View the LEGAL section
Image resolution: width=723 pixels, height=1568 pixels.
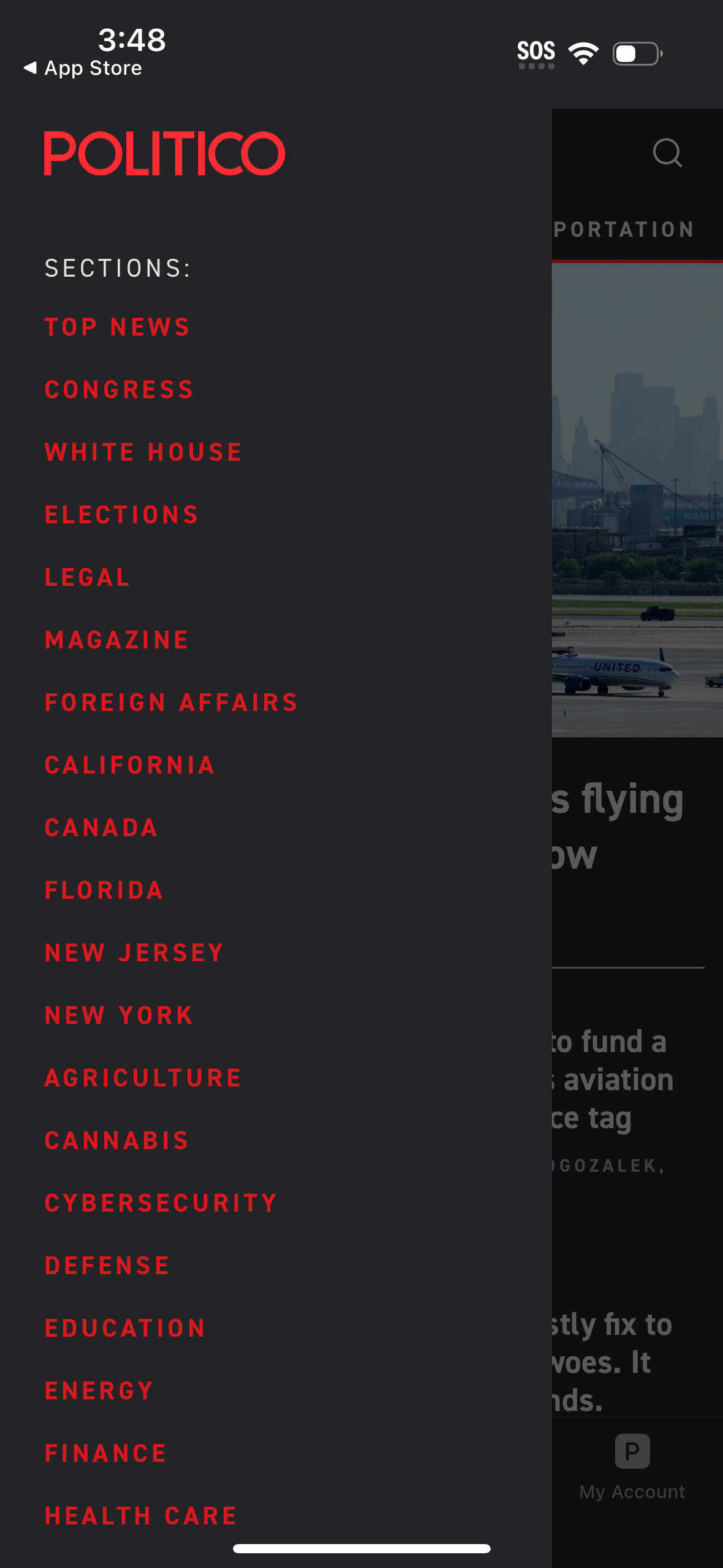click(86, 577)
